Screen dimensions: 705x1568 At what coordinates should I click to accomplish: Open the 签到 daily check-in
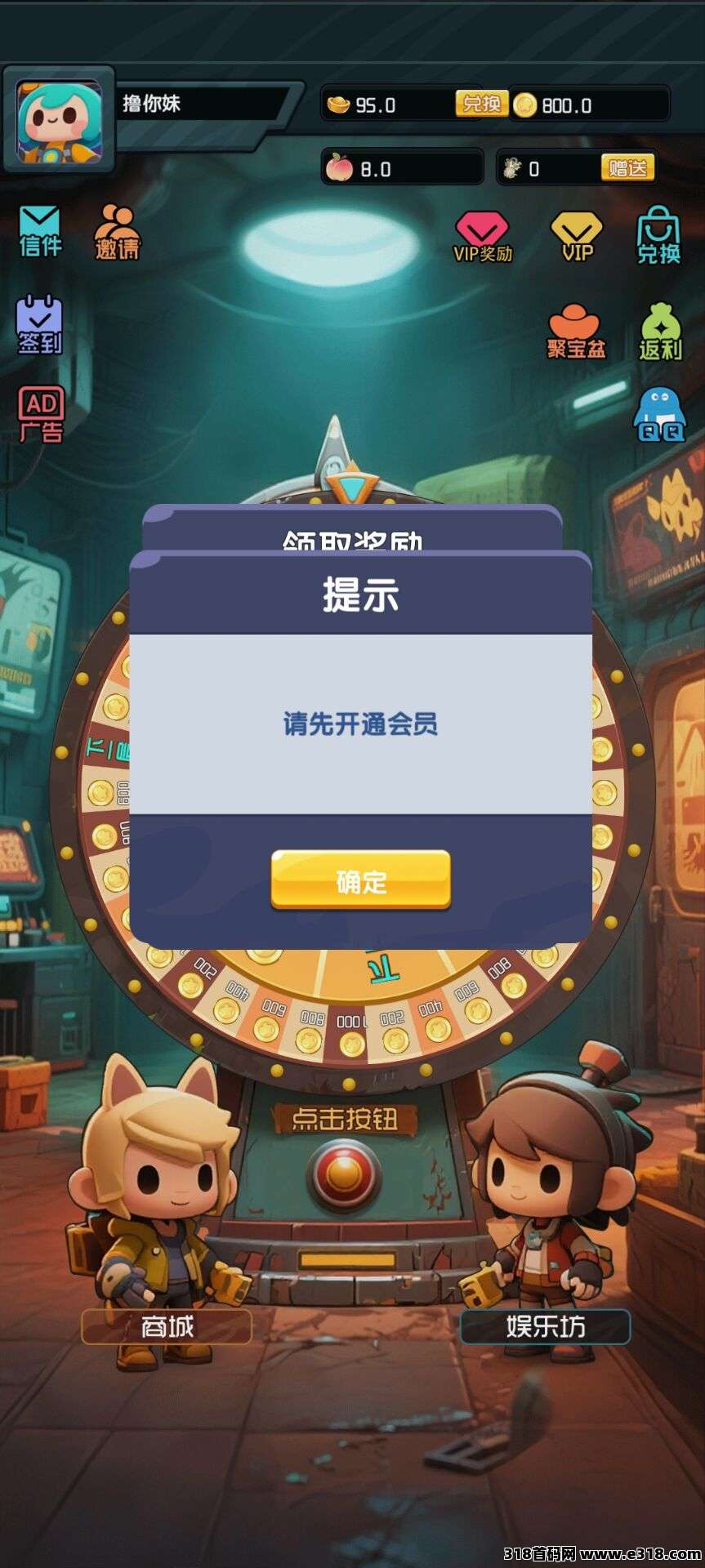click(x=39, y=325)
